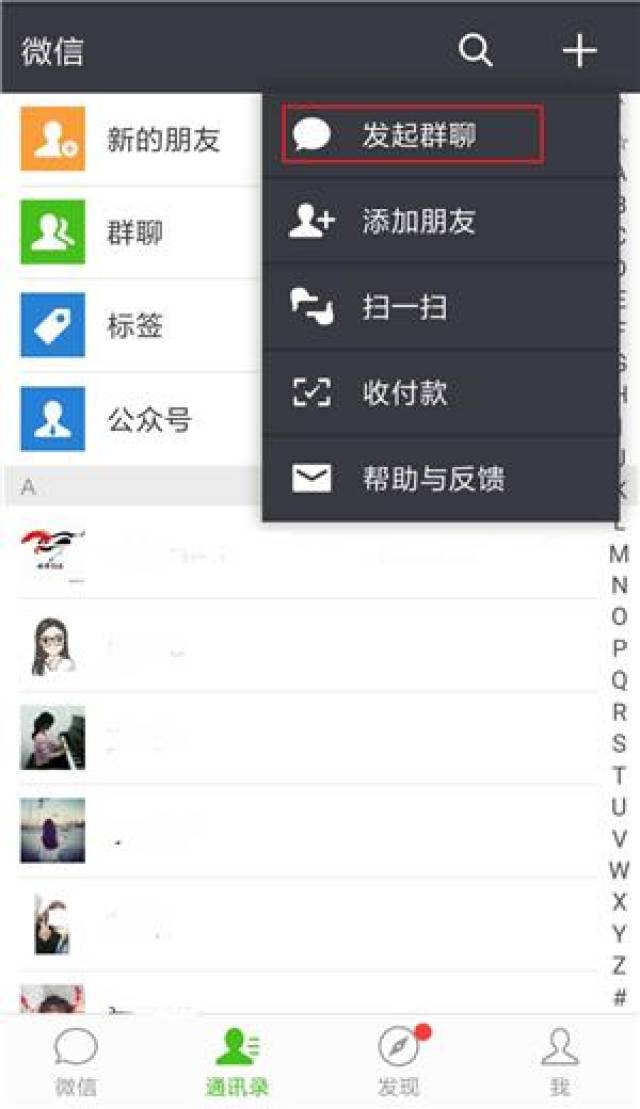Select 收付款 payment option

click(403, 393)
